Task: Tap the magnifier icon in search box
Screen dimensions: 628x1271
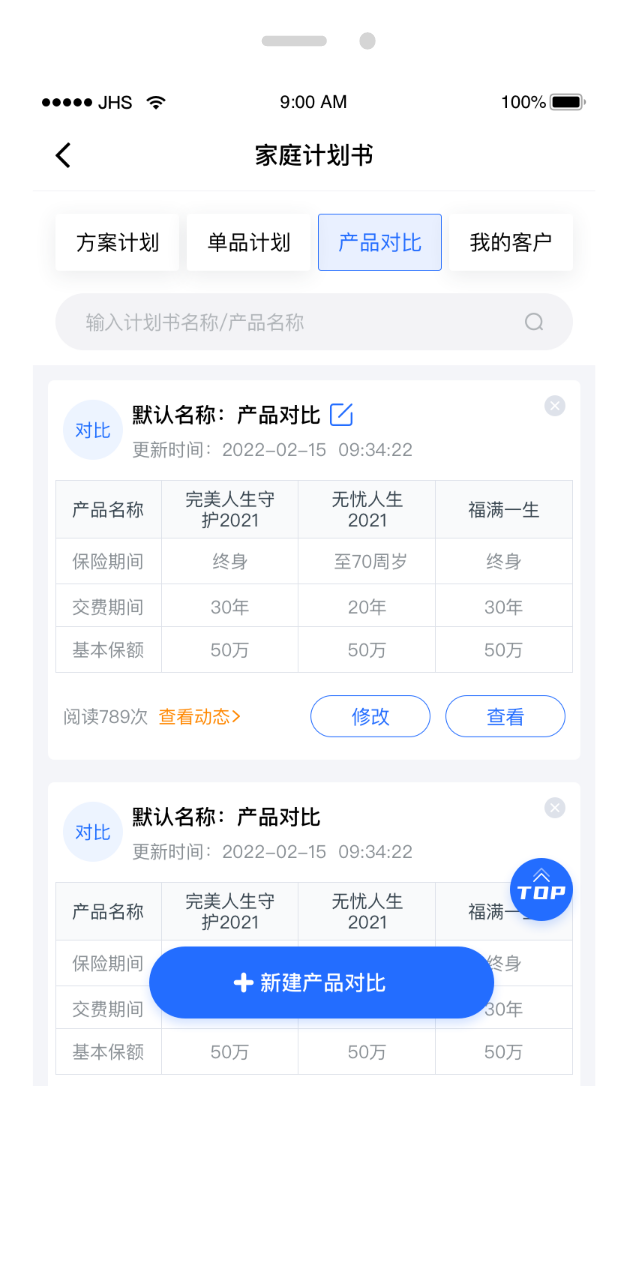Action: (x=534, y=322)
